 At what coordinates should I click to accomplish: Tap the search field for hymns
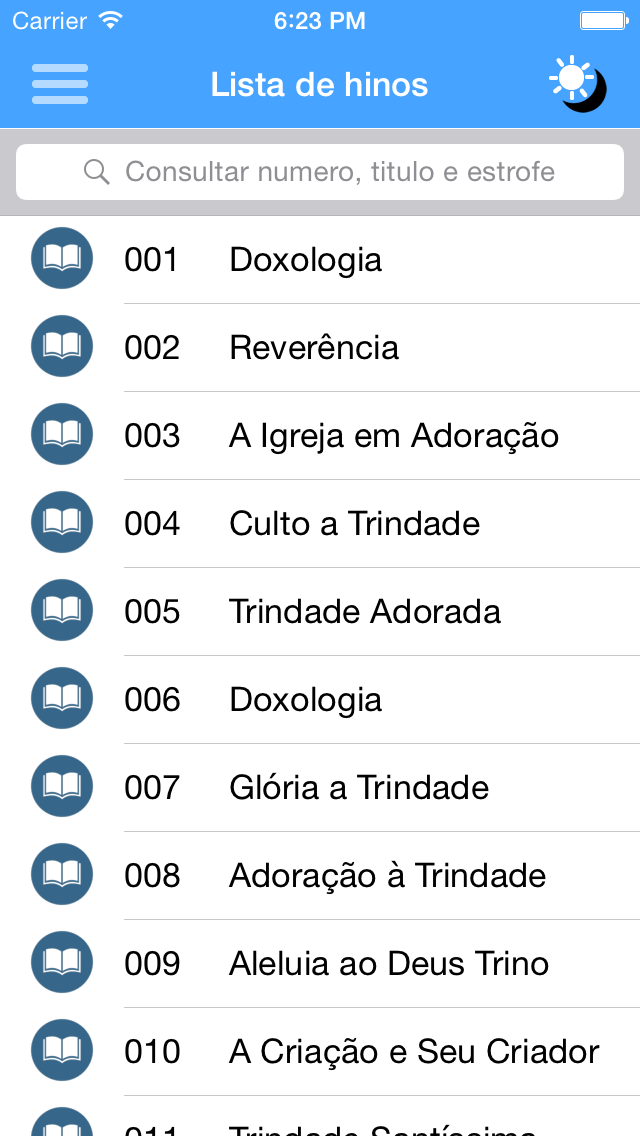coord(320,172)
